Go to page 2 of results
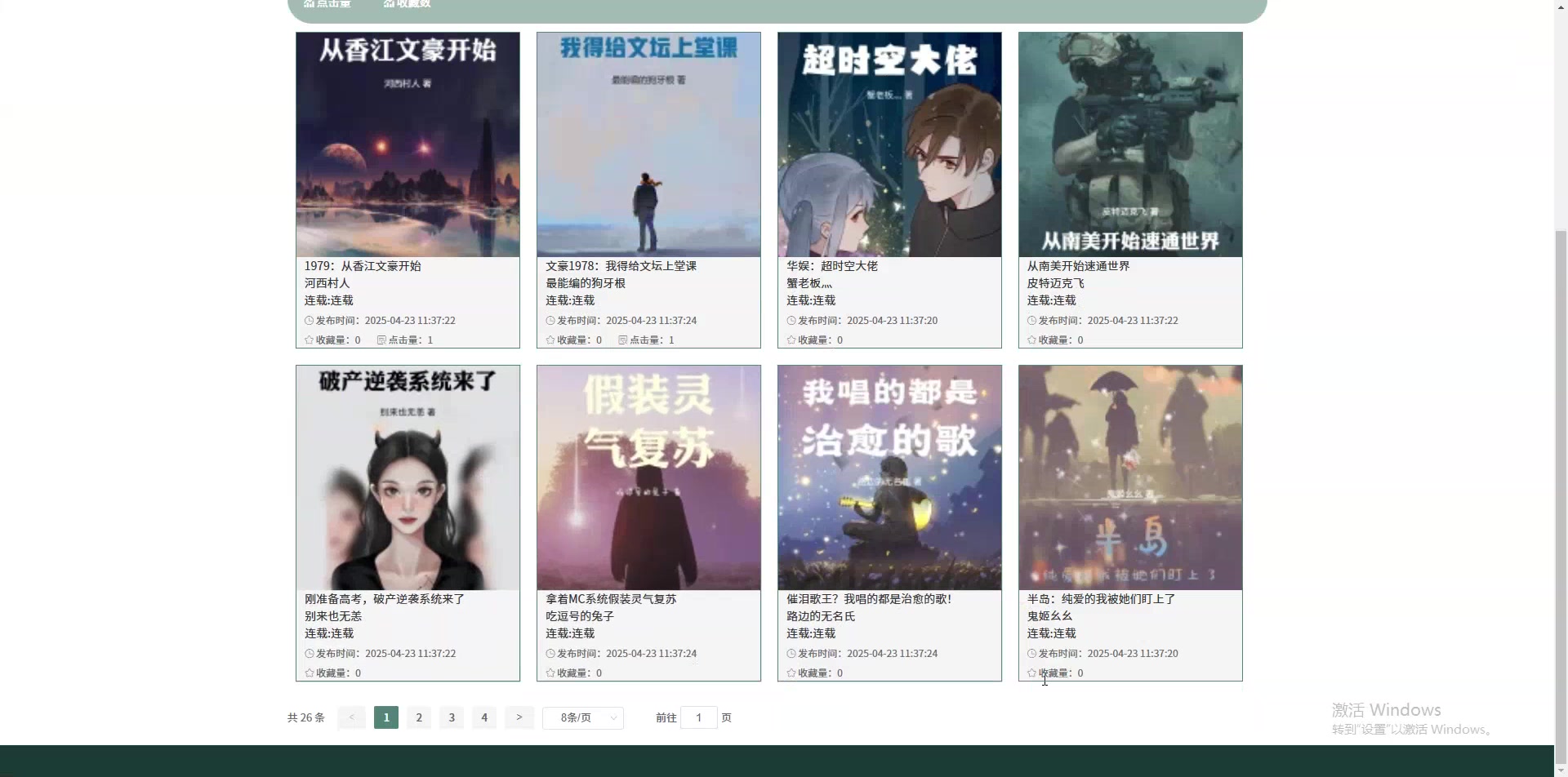The width and height of the screenshot is (1568, 777). (x=419, y=717)
